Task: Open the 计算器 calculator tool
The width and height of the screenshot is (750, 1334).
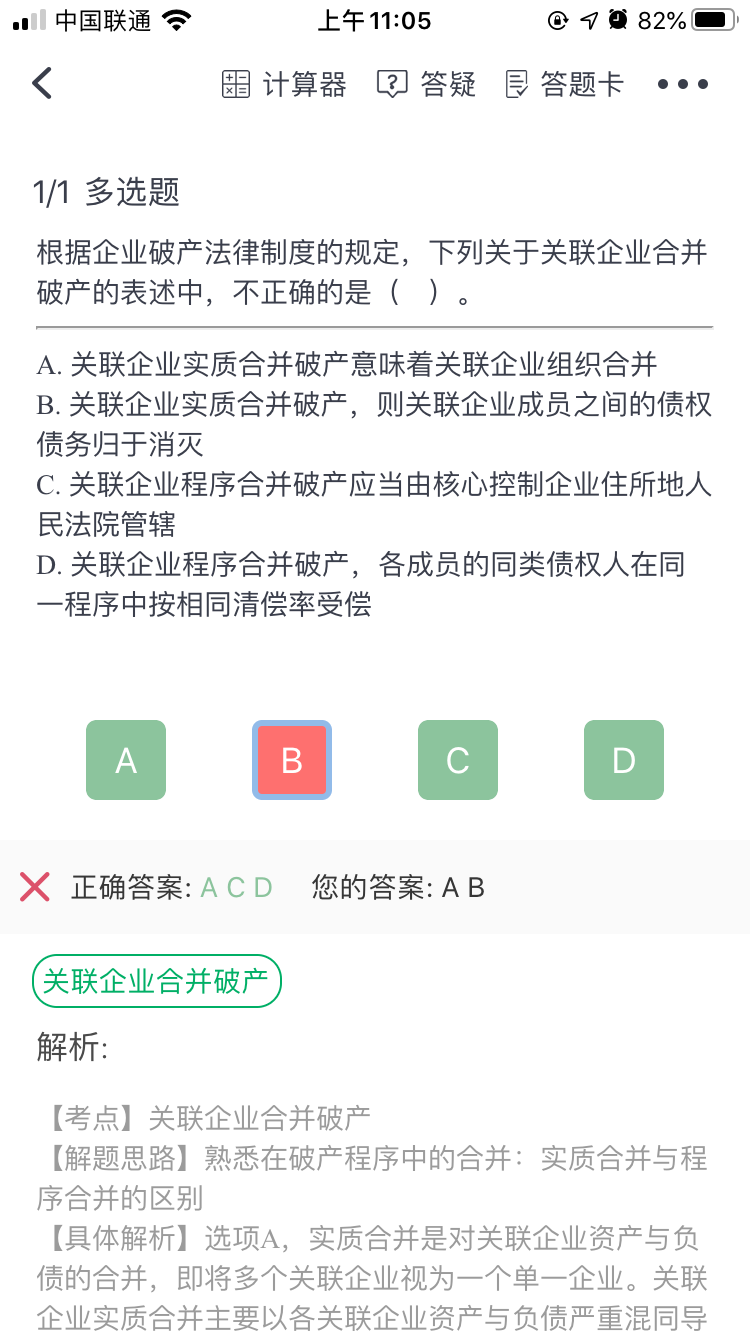Action: pyautogui.click(x=284, y=84)
